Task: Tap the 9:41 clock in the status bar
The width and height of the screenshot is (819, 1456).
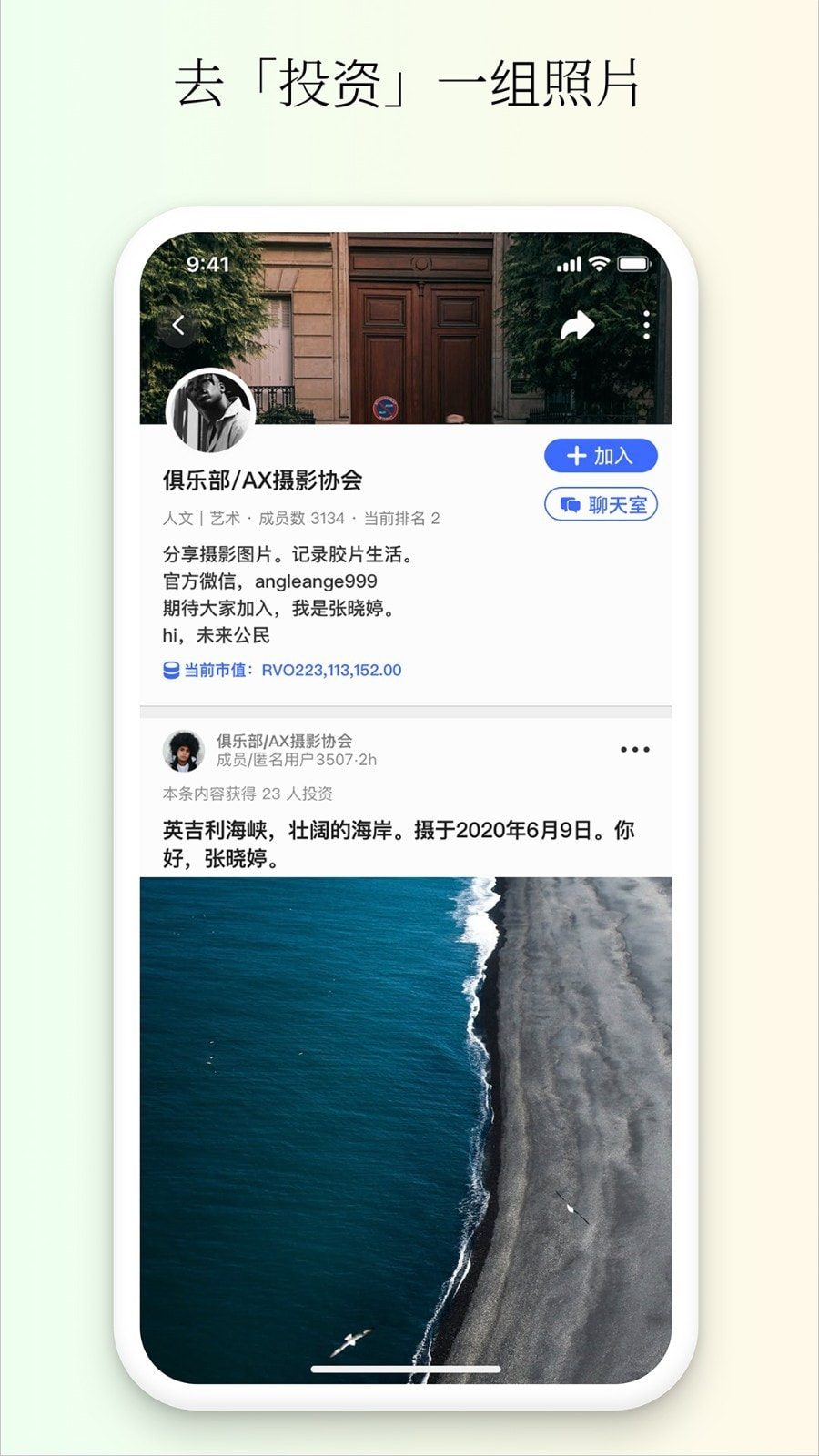Action: click(x=209, y=262)
